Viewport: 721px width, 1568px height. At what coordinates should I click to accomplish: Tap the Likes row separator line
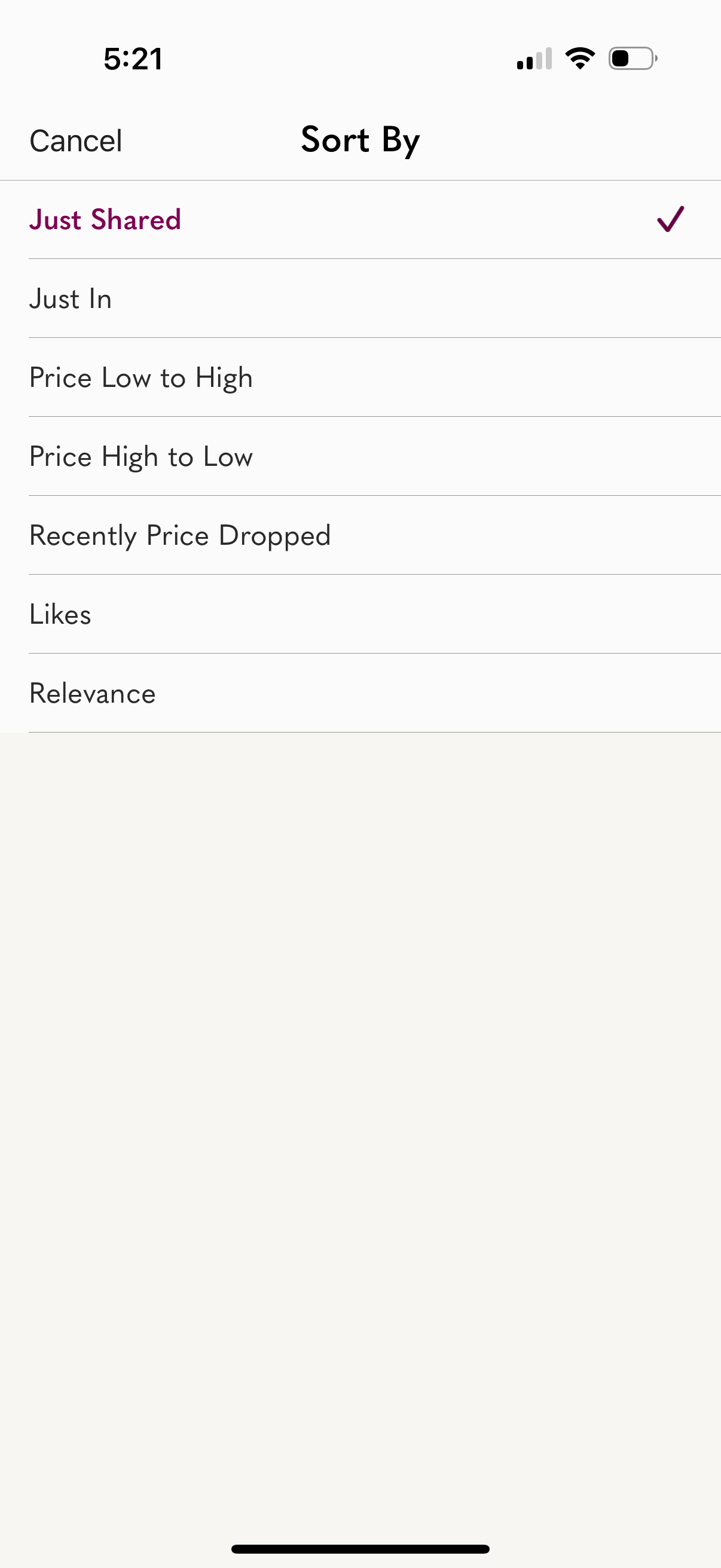pyautogui.click(x=360, y=653)
